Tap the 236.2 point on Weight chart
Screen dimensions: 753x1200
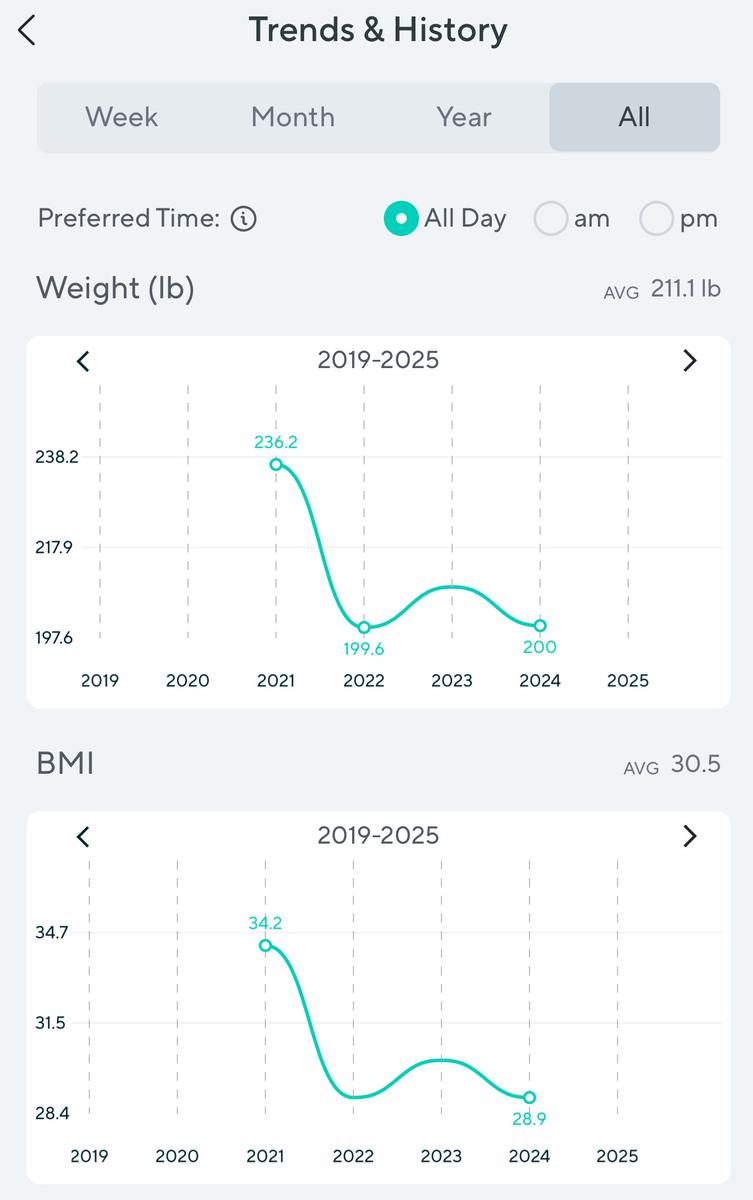click(x=276, y=464)
